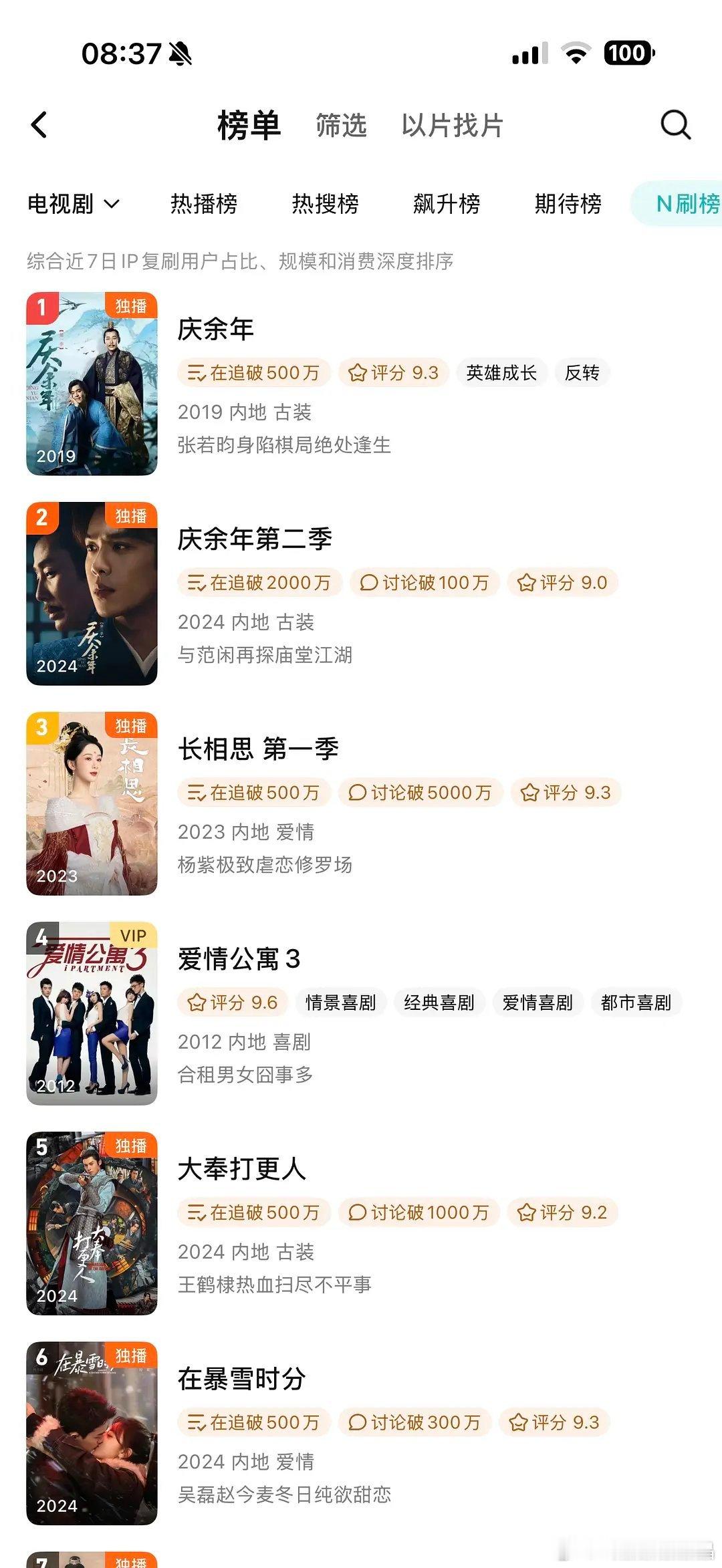Screen dimensions: 722x1568
Task: Click the star icon in 爱情公寓3's rating badge
Action: 197,1003
